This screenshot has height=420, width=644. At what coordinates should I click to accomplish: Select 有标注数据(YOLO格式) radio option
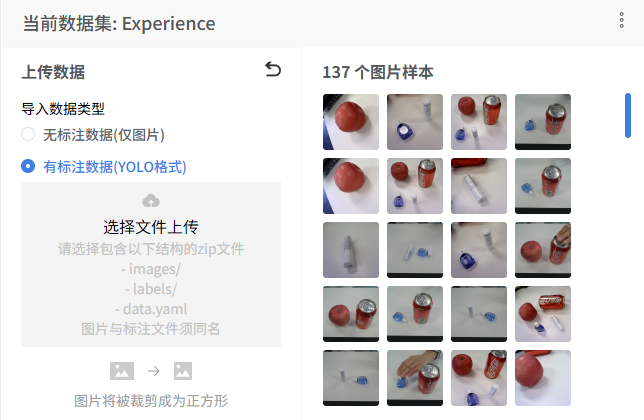pos(28,166)
